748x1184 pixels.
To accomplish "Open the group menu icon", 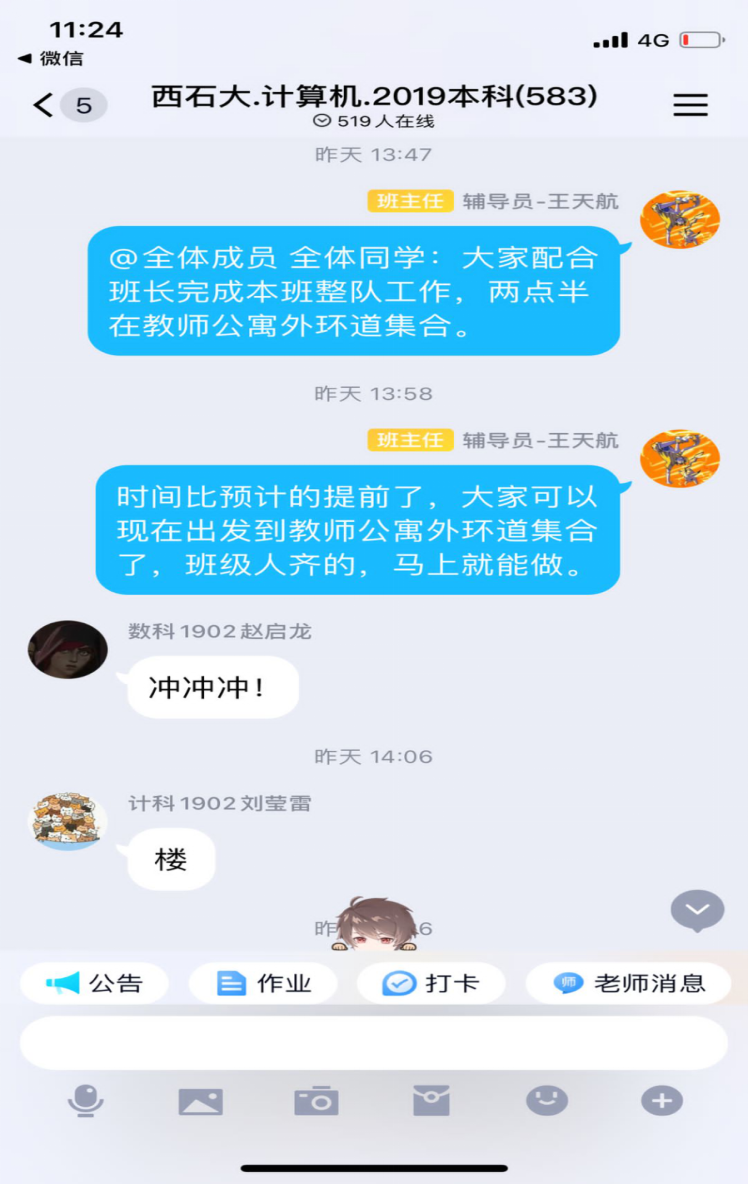I will coord(690,105).
